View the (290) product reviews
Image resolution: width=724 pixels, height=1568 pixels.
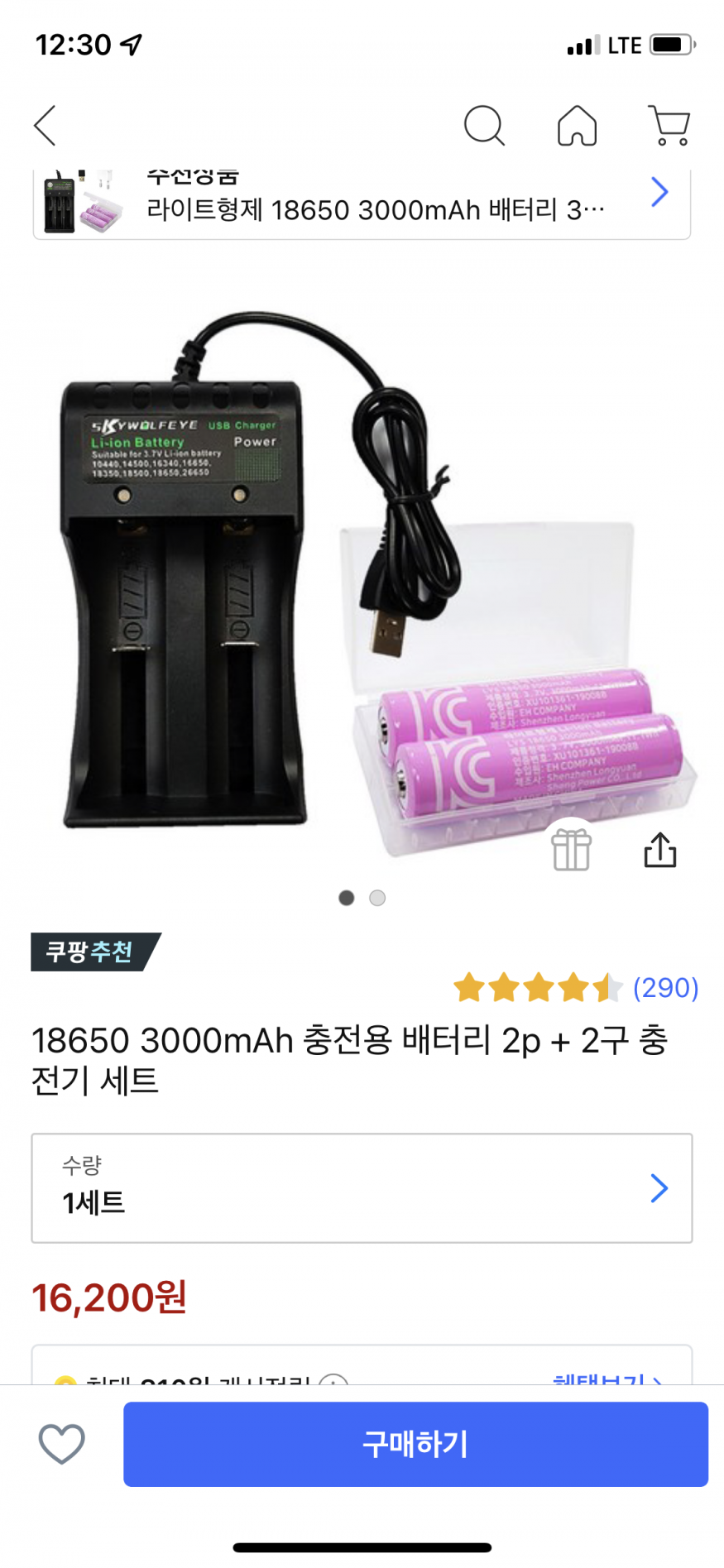click(665, 987)
